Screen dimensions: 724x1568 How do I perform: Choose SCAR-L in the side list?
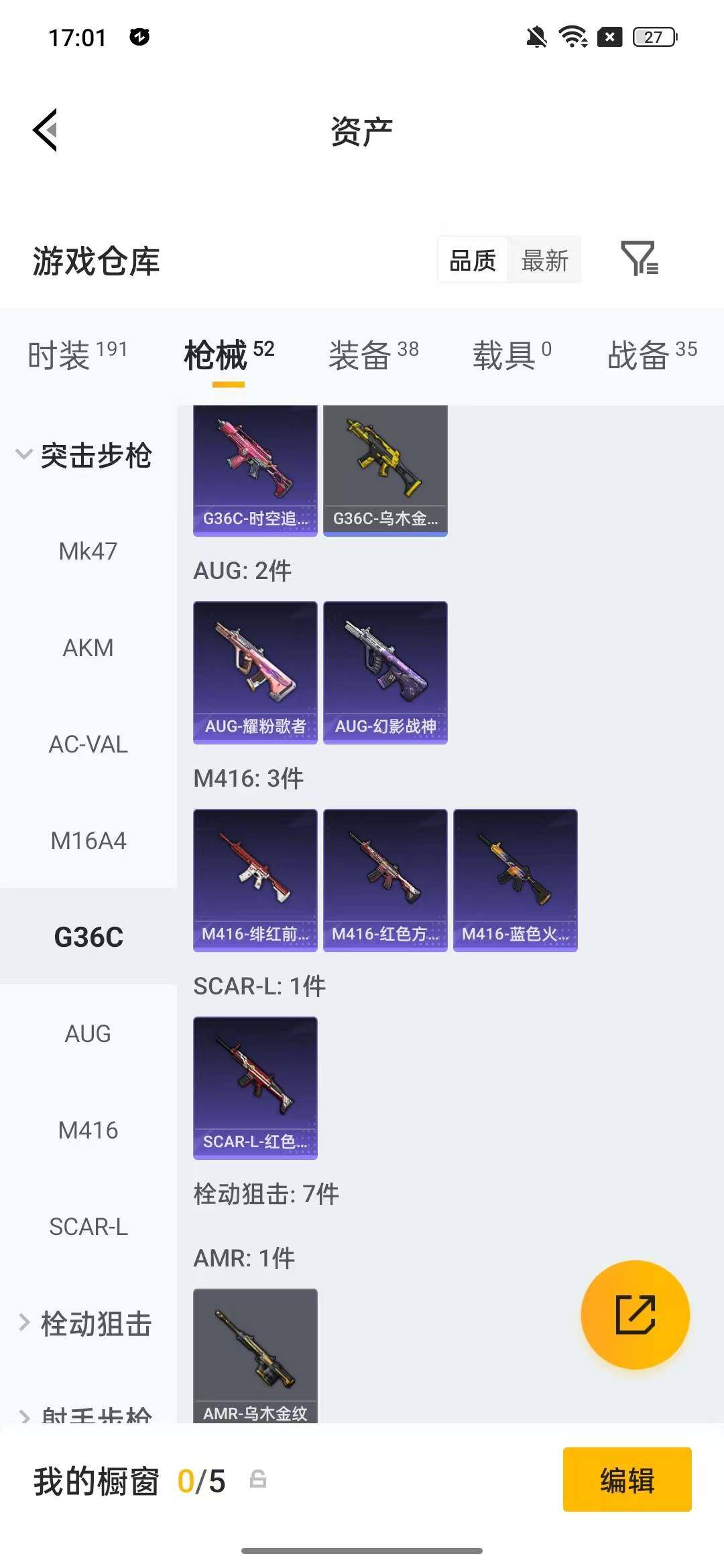(88, 1227)
